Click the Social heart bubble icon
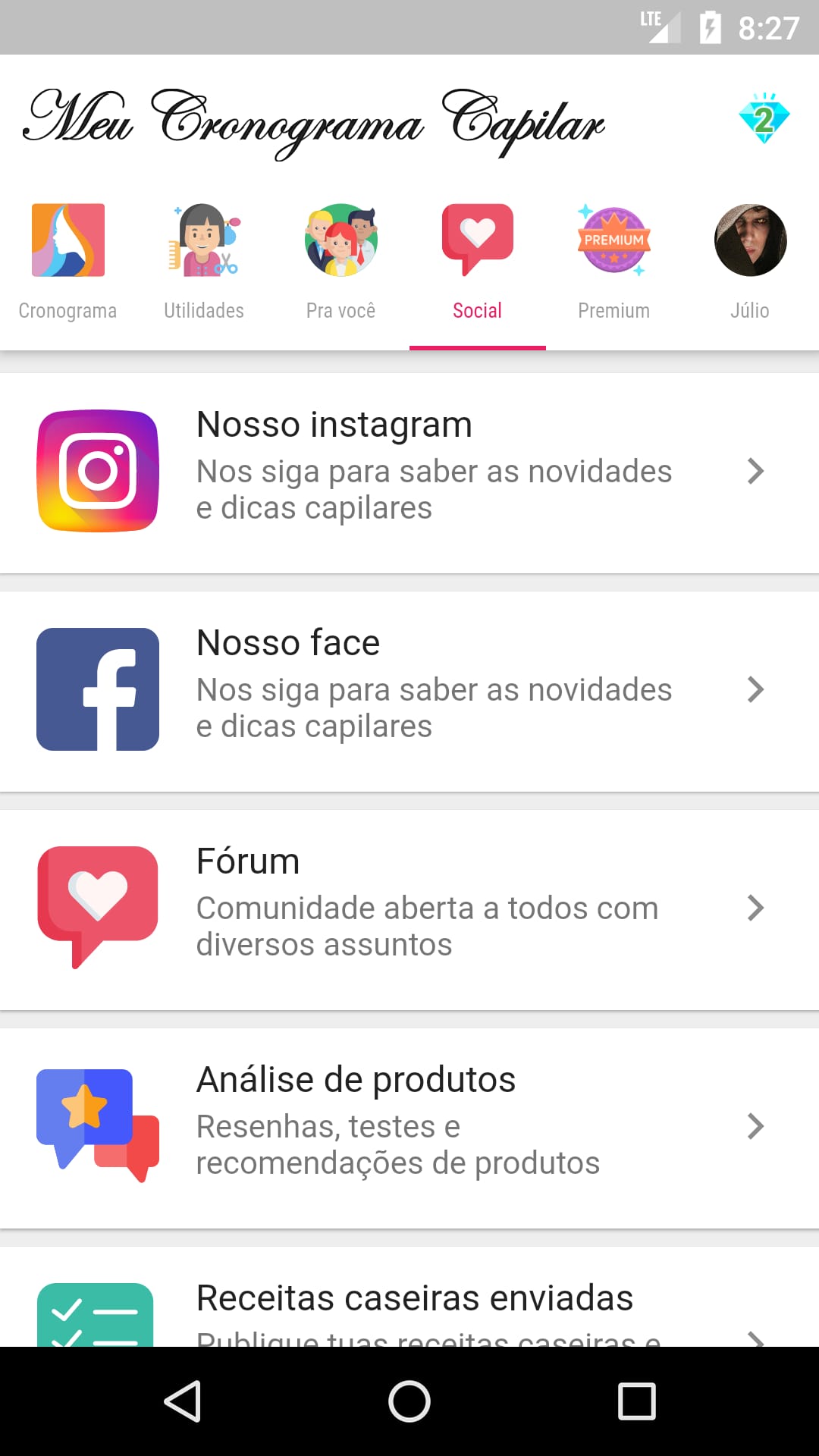 point(477,240)
